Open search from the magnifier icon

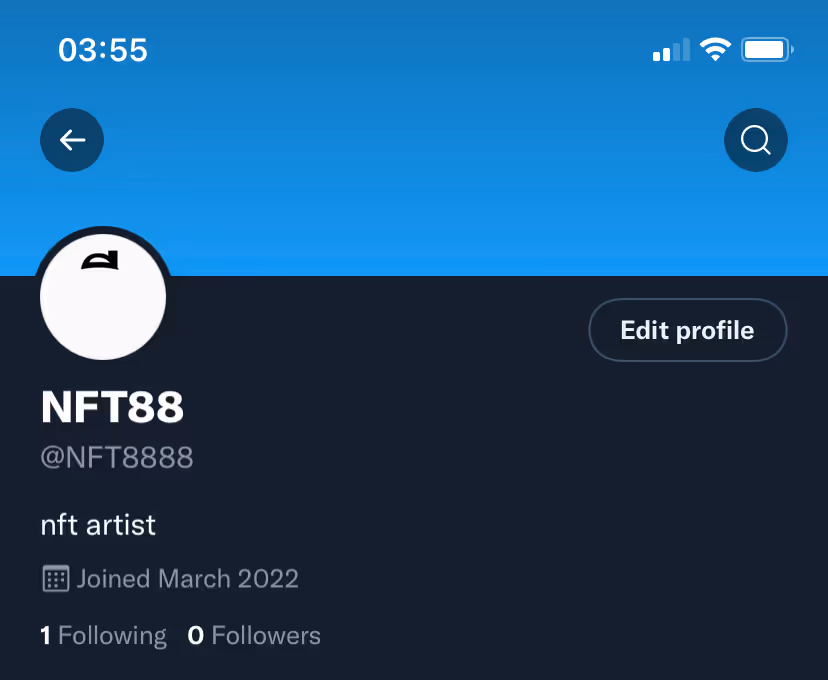[x=755, y=140]
